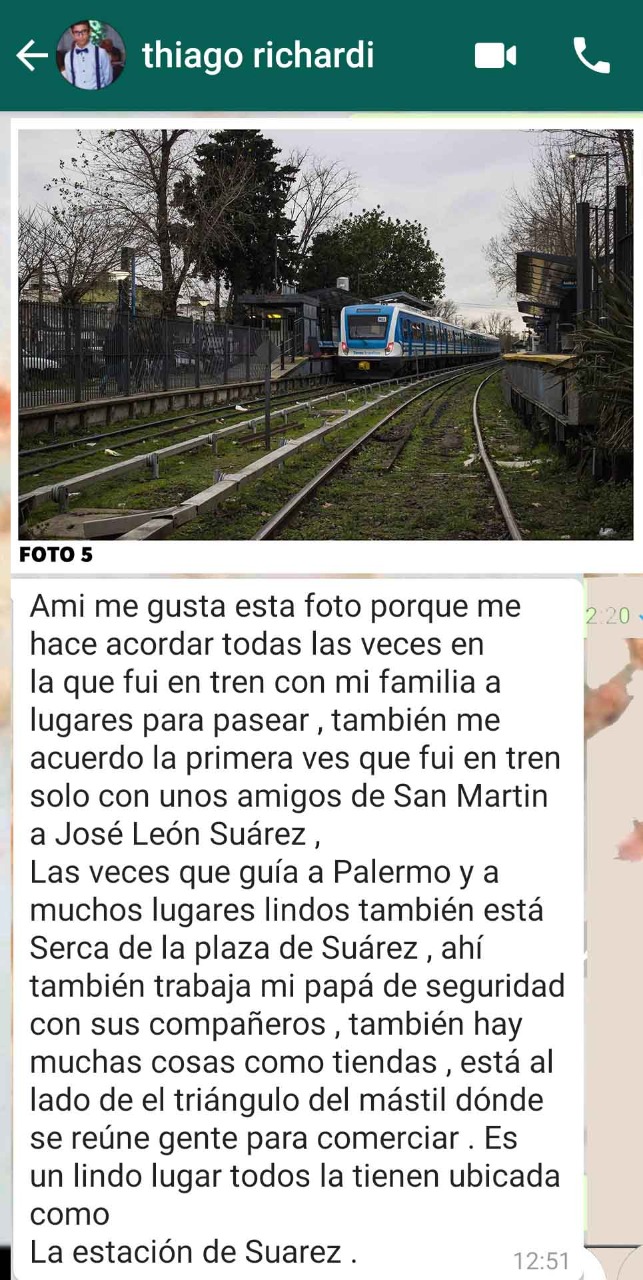Viewport: 643px width, 1280px height.
Task: Start a voice call with thiago
Action: (591, 56)
